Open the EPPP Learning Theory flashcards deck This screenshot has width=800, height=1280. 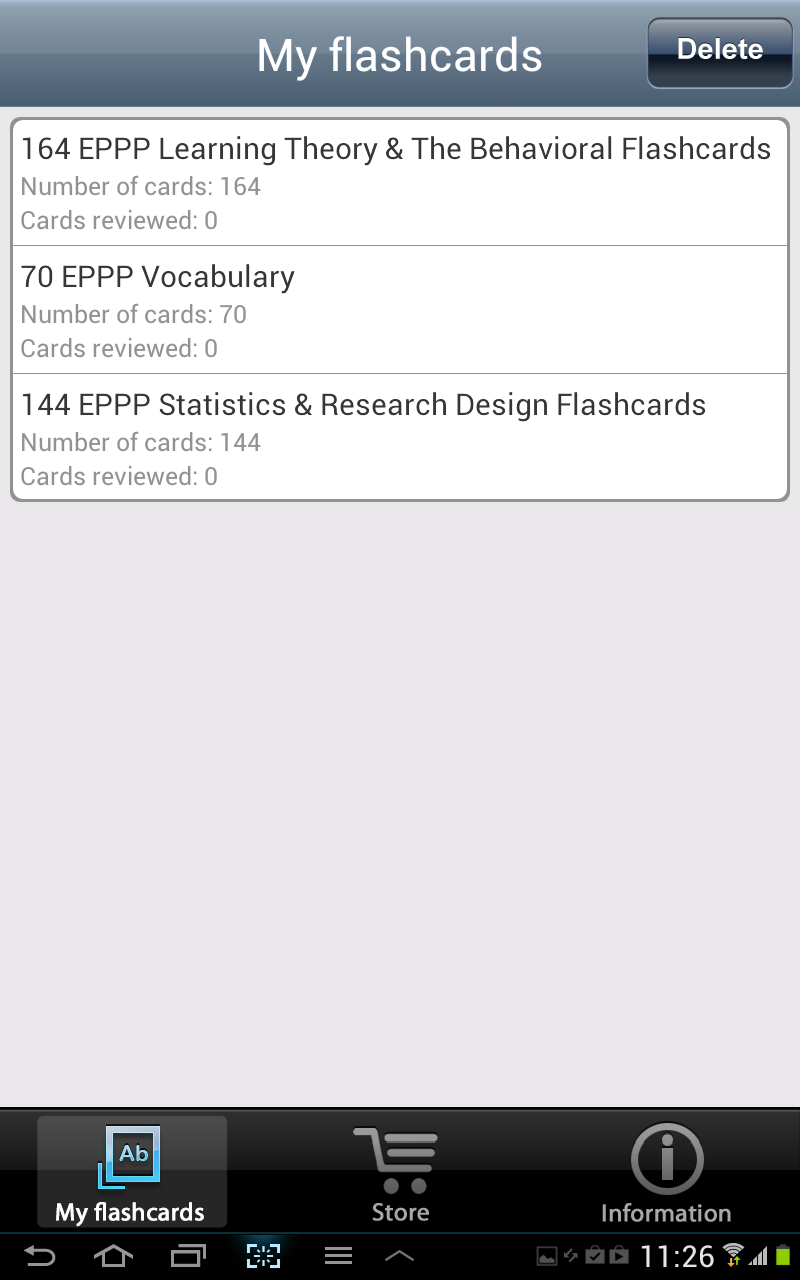point(400,181)
